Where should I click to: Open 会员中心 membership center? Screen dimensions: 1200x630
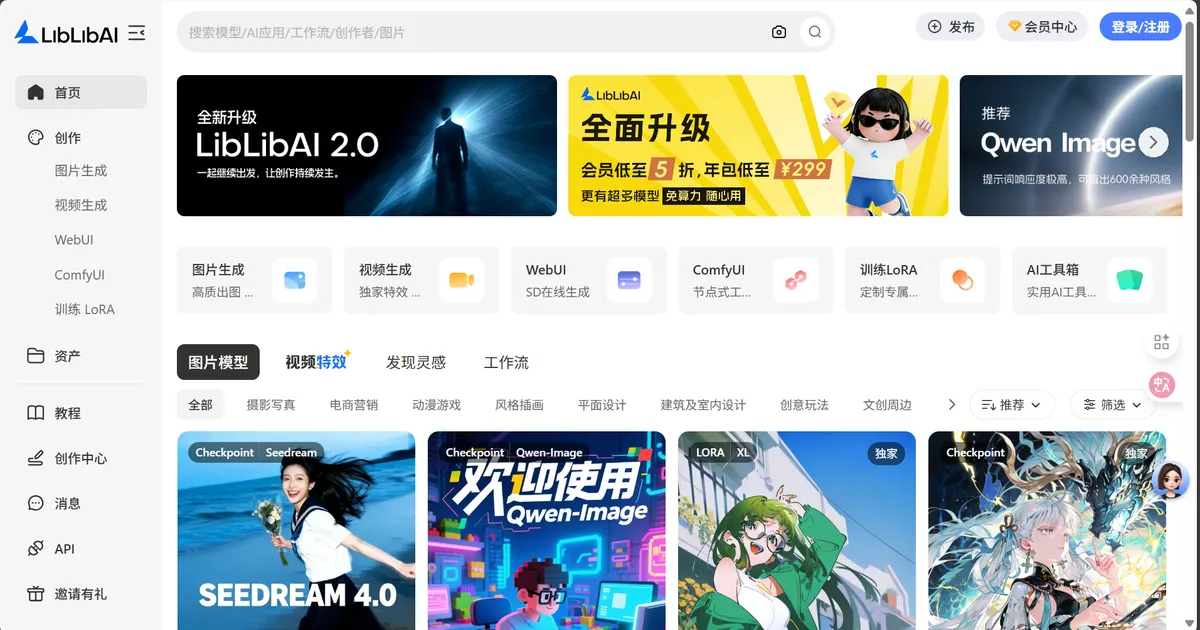[1041, 27]
